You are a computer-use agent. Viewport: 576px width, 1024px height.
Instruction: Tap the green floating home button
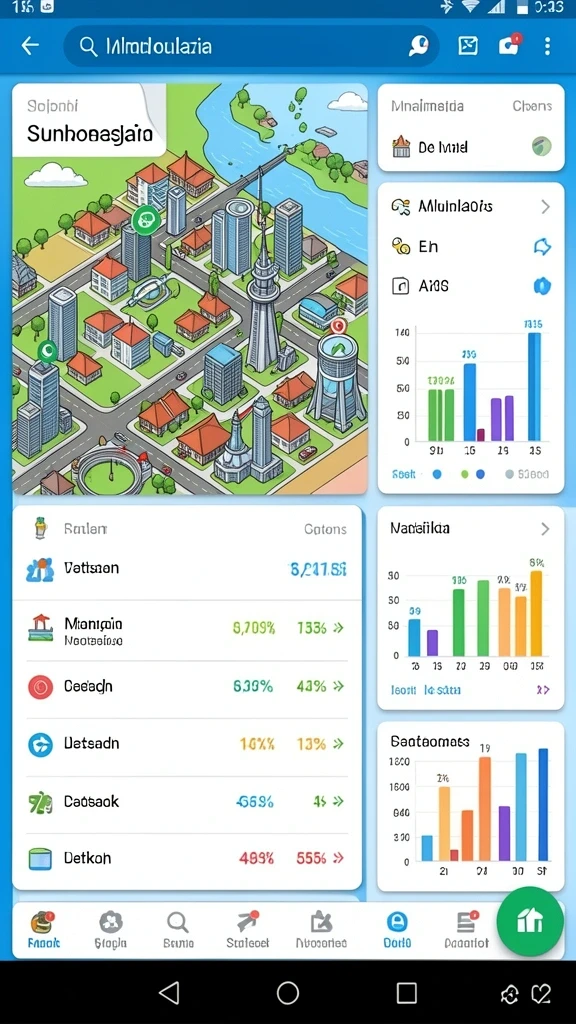click(x=530, y=920)
